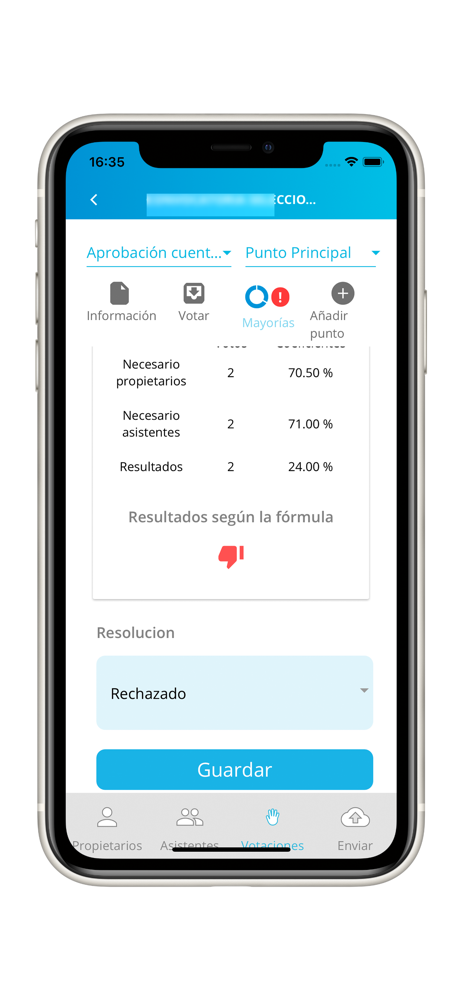Open the Información section
Image resolution: width=462 pixels, height=1000 pixels.
coord(121,302)
